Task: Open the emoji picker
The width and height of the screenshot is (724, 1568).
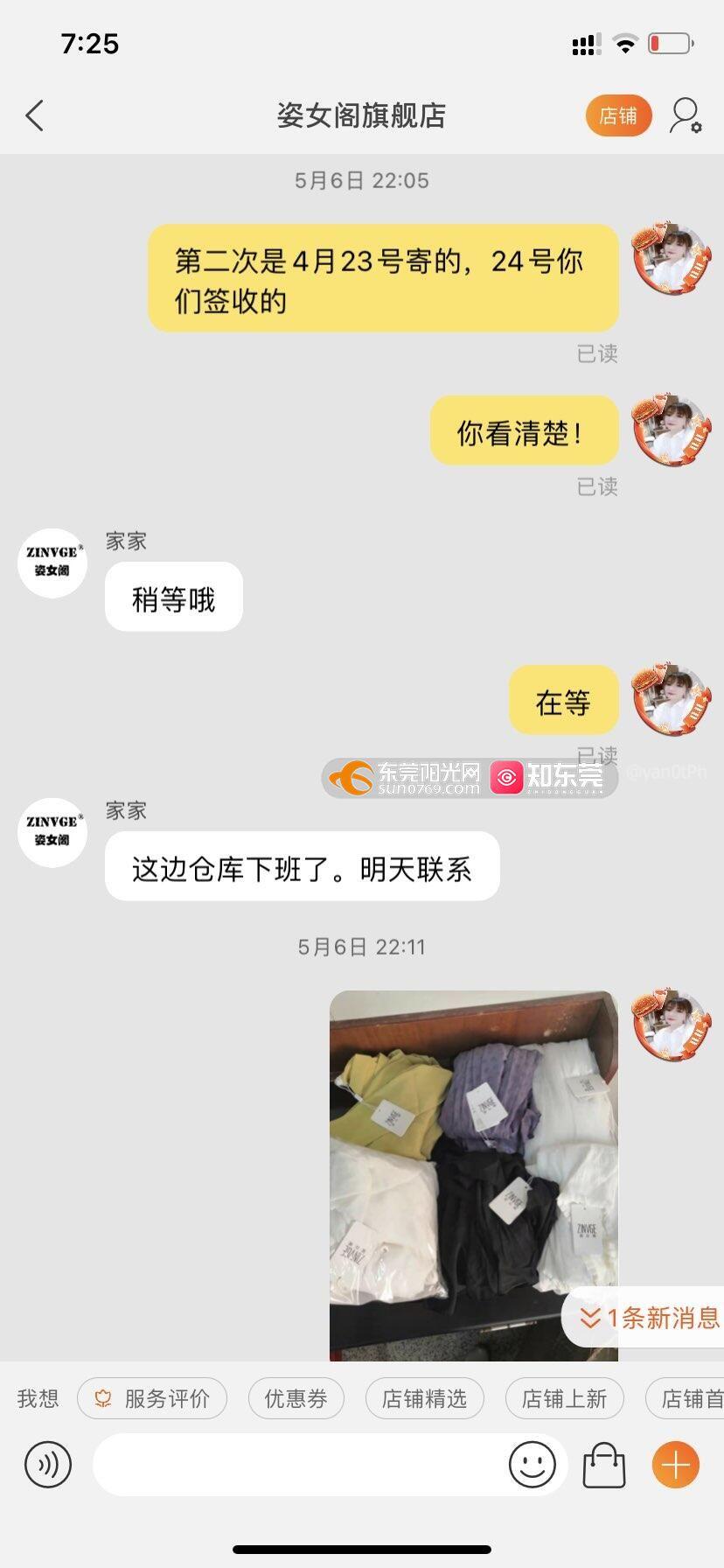Action: [533, 1464]
